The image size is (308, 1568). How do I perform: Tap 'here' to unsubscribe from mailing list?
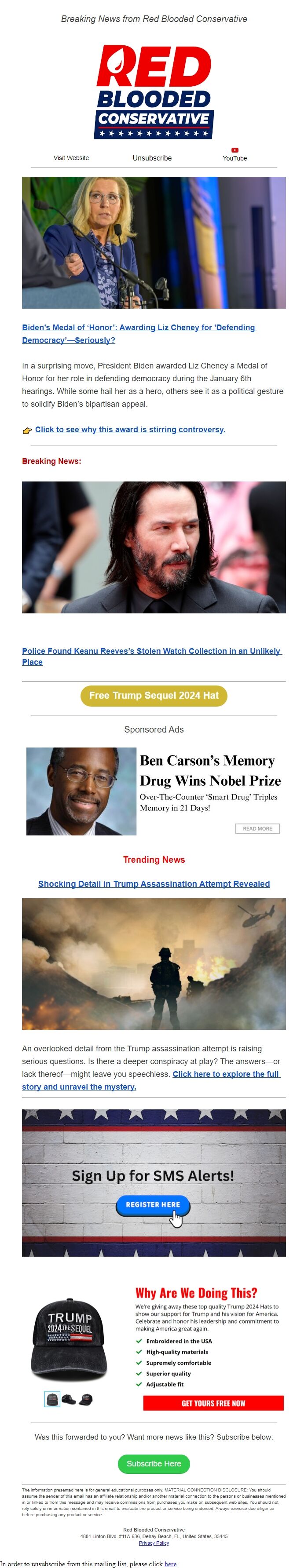click(170, 1563)
